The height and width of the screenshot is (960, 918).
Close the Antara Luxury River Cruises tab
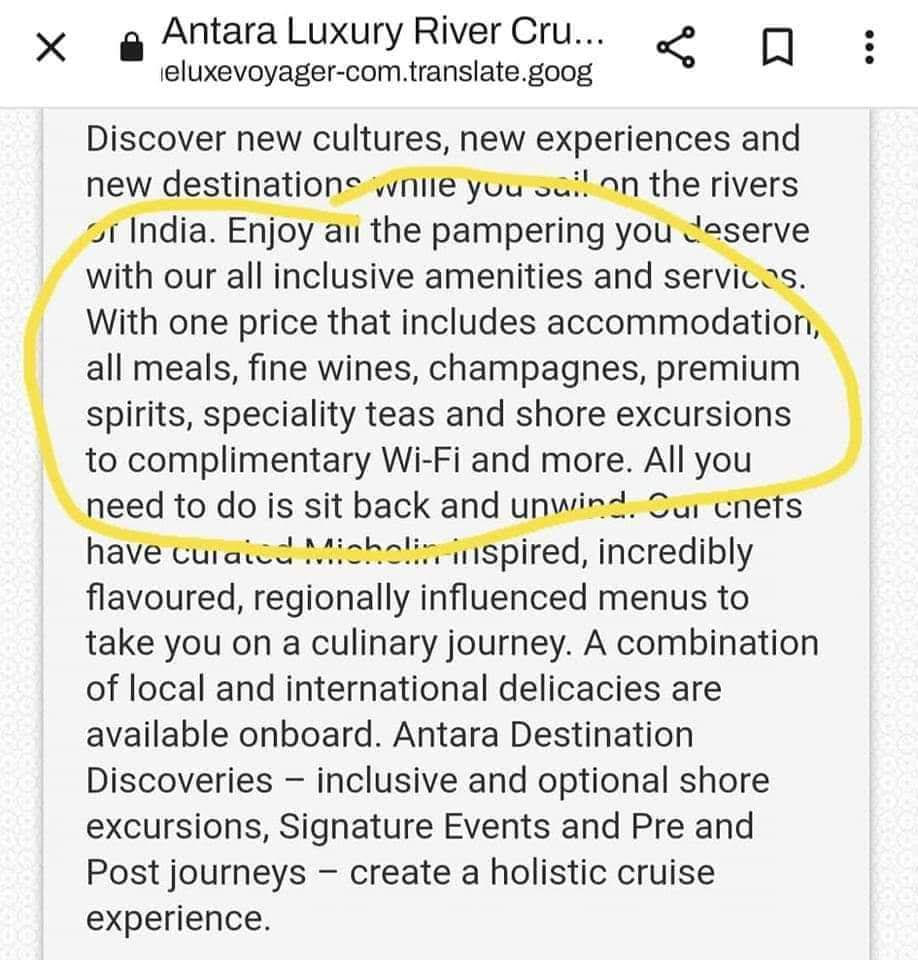52,47
